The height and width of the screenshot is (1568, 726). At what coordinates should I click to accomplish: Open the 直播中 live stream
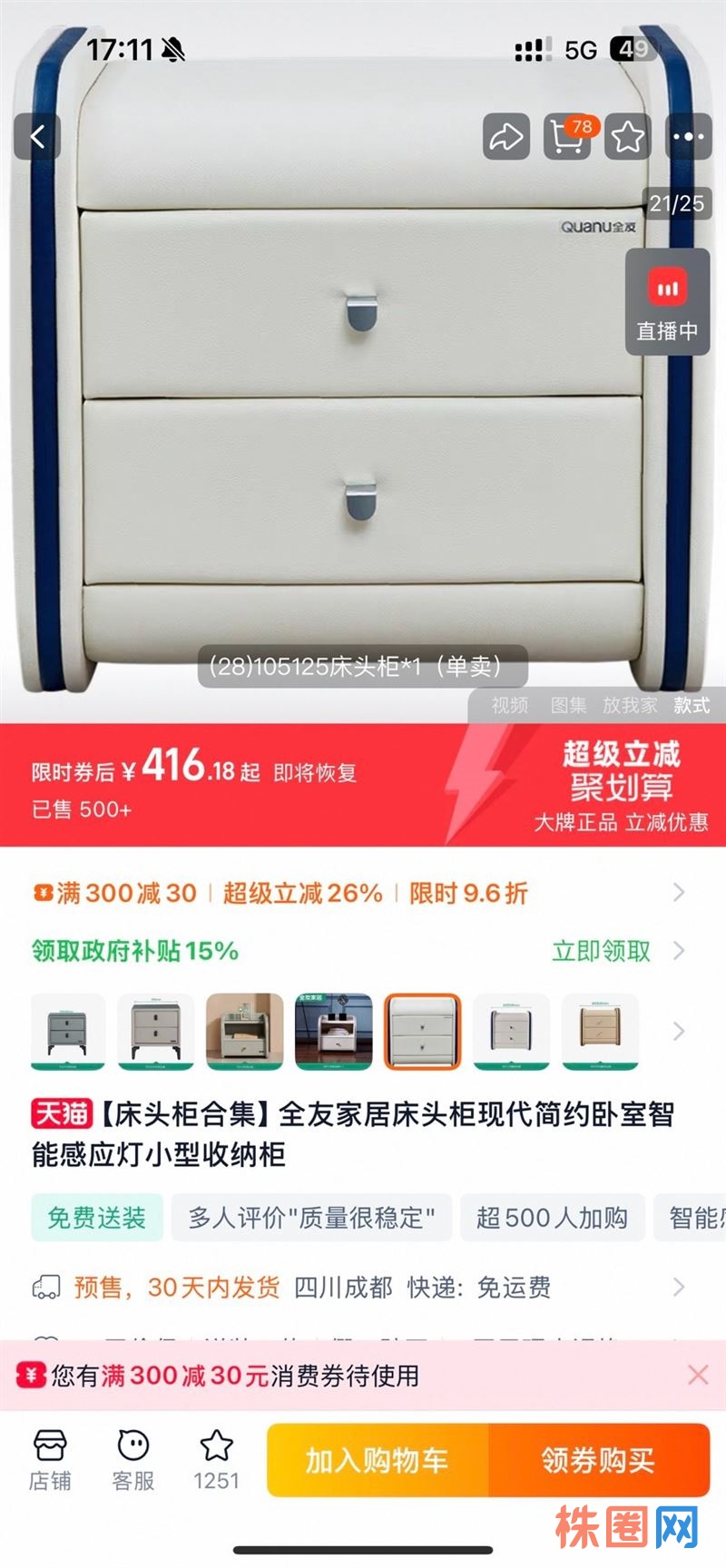[x=667, y=301]
